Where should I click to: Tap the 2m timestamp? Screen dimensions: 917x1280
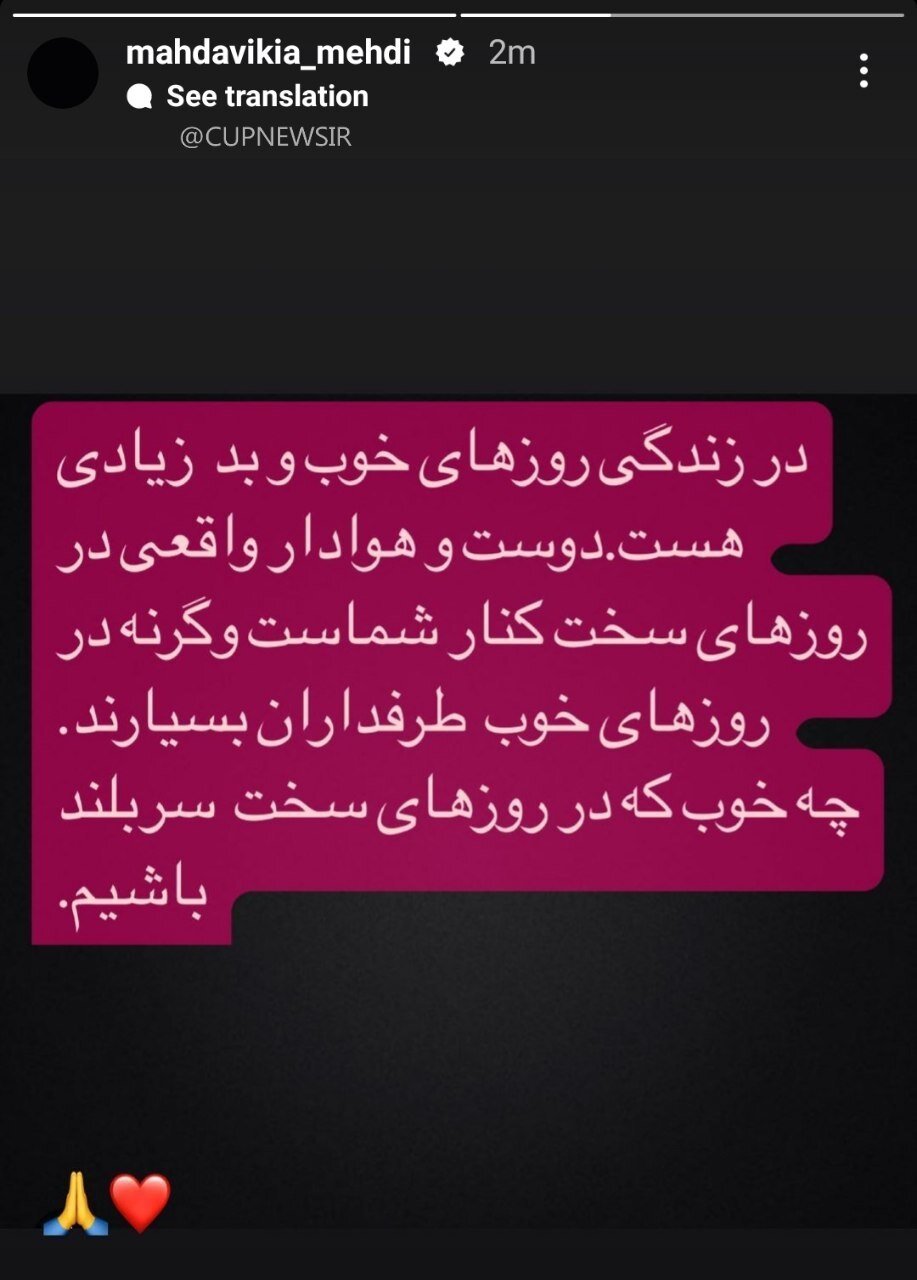click(x=511, y=53)
